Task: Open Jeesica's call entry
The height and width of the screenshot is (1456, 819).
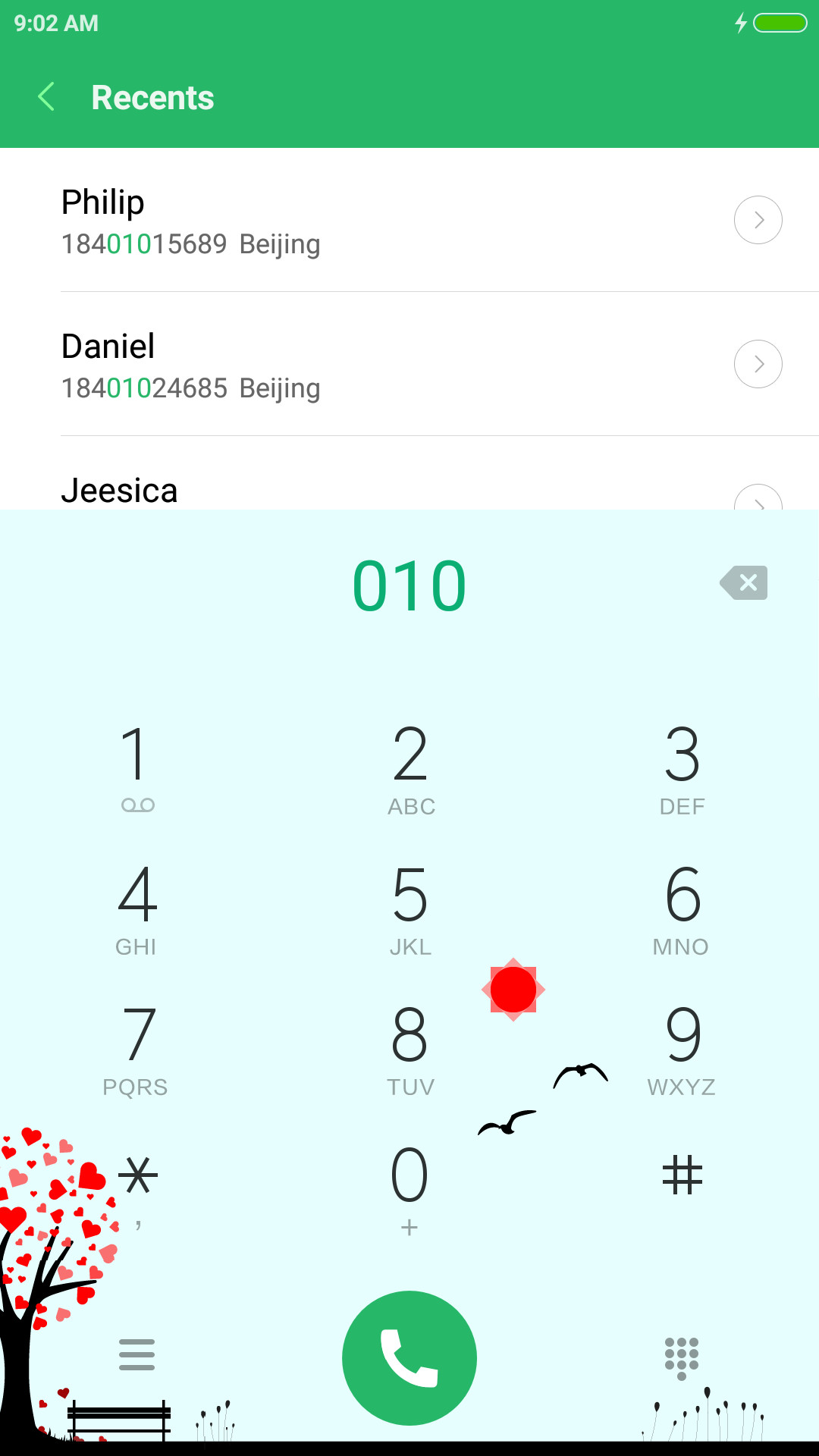Action: click(x=409, y=473)
